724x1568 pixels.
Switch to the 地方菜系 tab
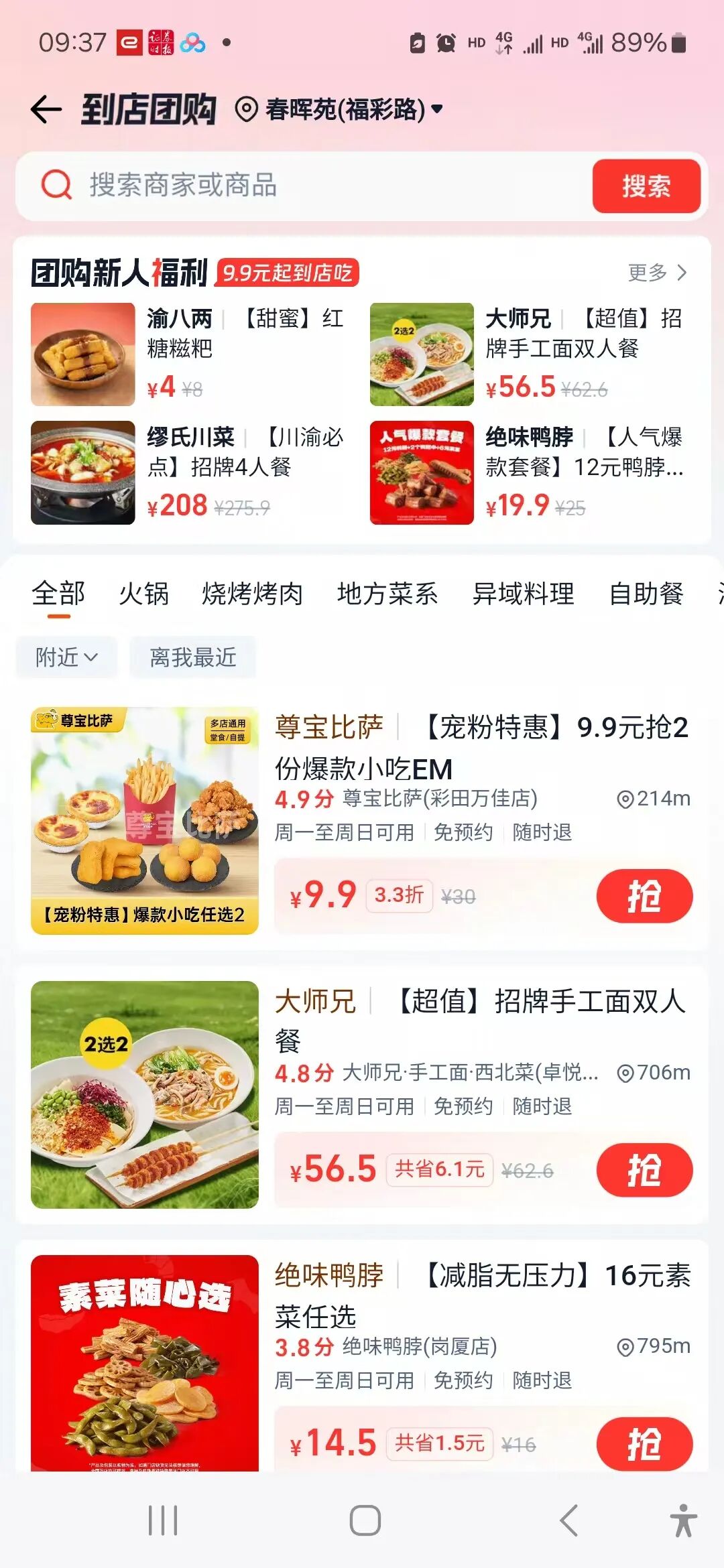click(x=387, y=594)
